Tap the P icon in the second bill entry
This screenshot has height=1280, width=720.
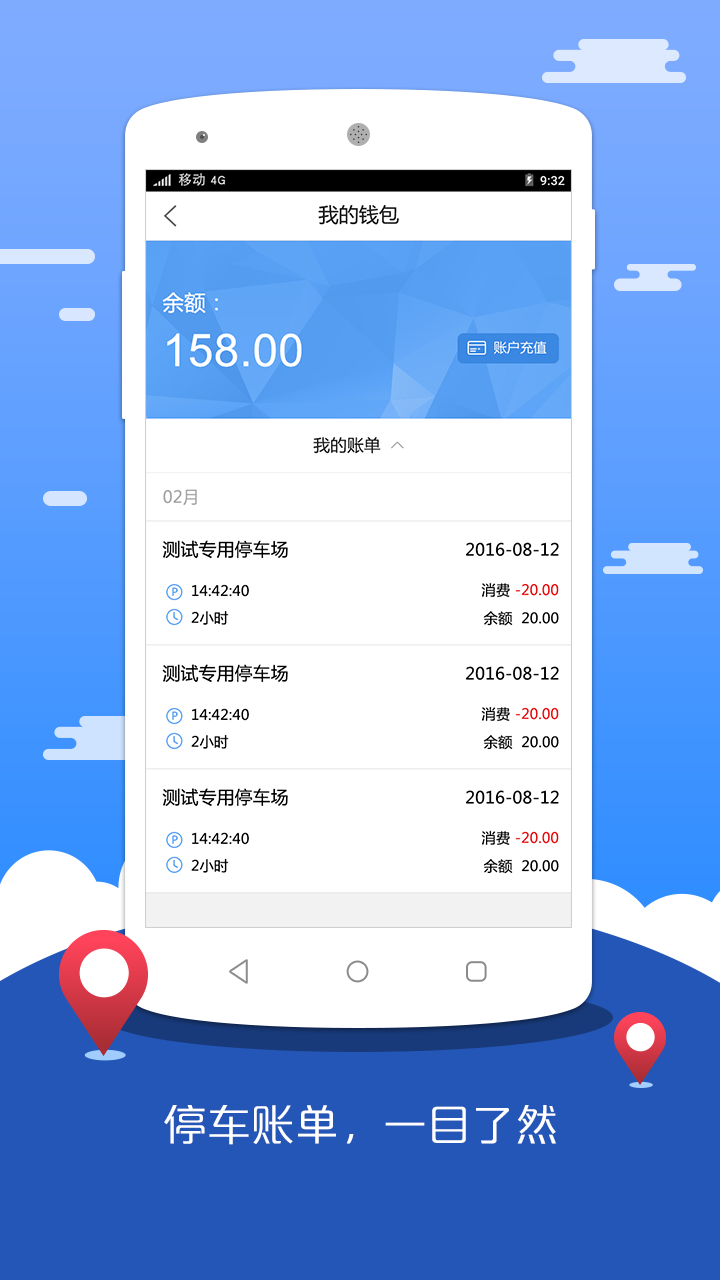click(174, 714)
